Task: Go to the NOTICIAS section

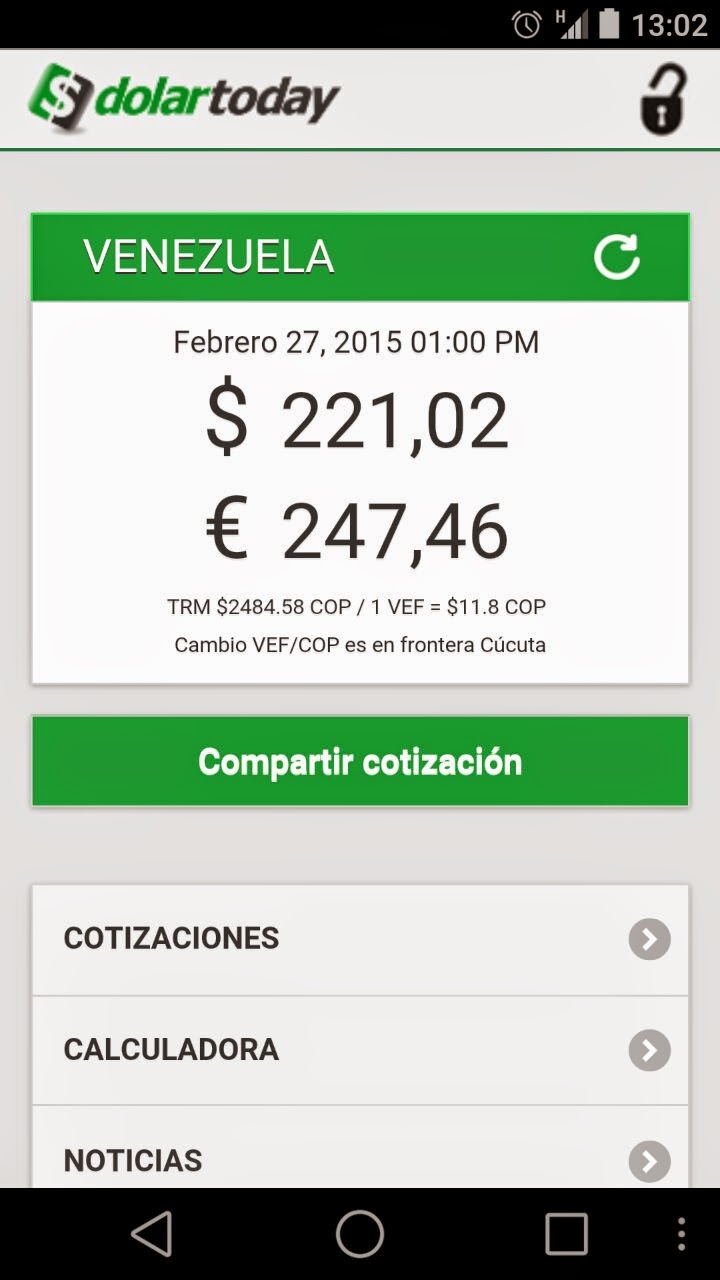Action: (360, 1158)
